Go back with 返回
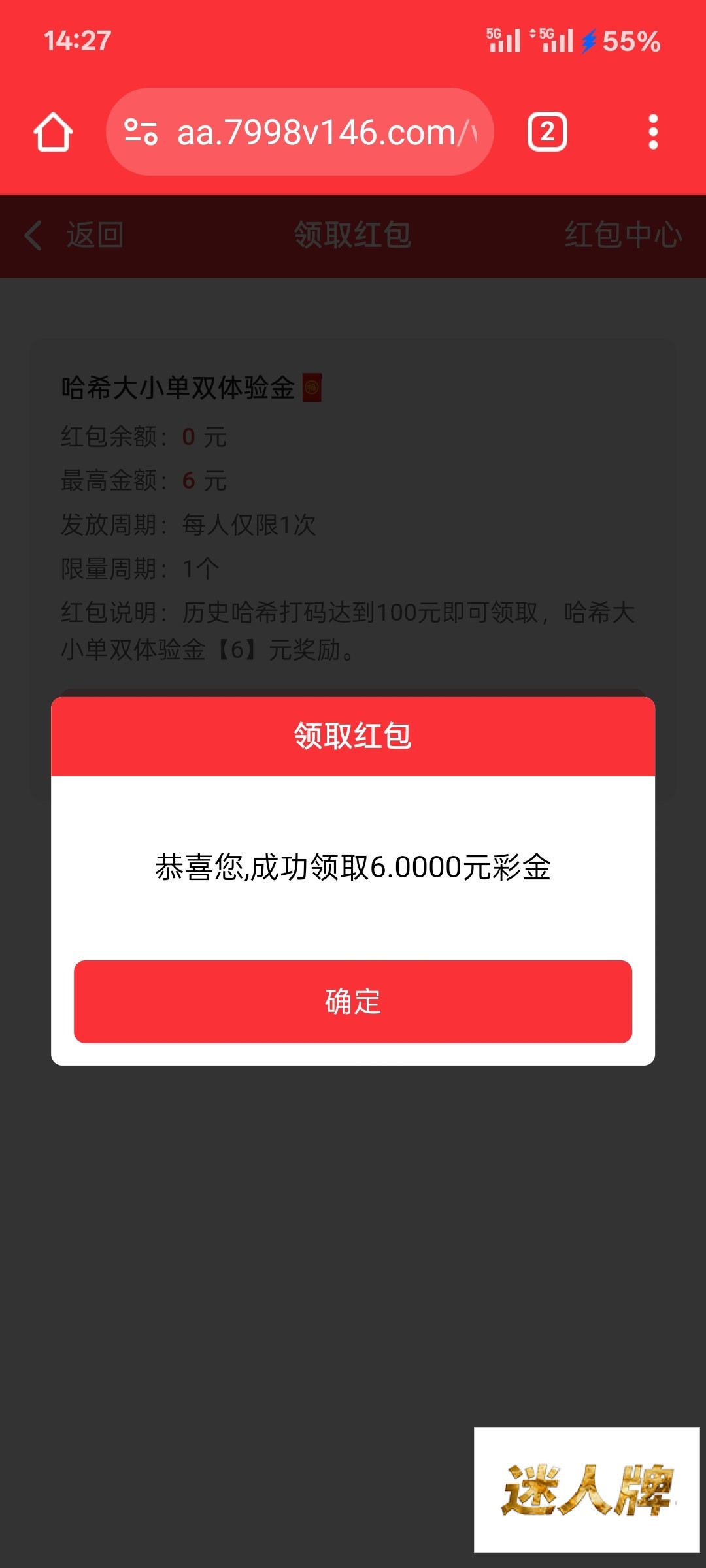This screenshot has width=706, height=1568. click(75, 235)
